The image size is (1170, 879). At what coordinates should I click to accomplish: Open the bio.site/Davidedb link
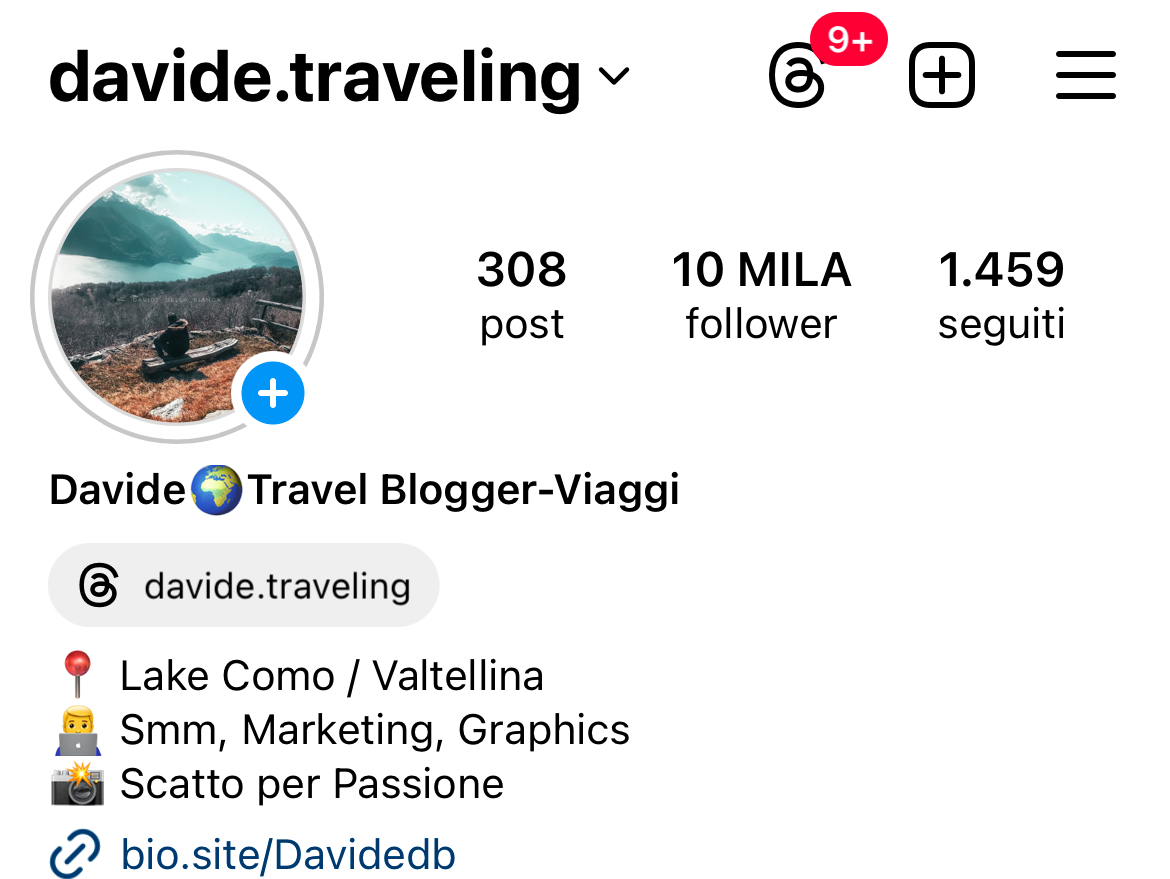pyautogui.click(x=287, y=855)
